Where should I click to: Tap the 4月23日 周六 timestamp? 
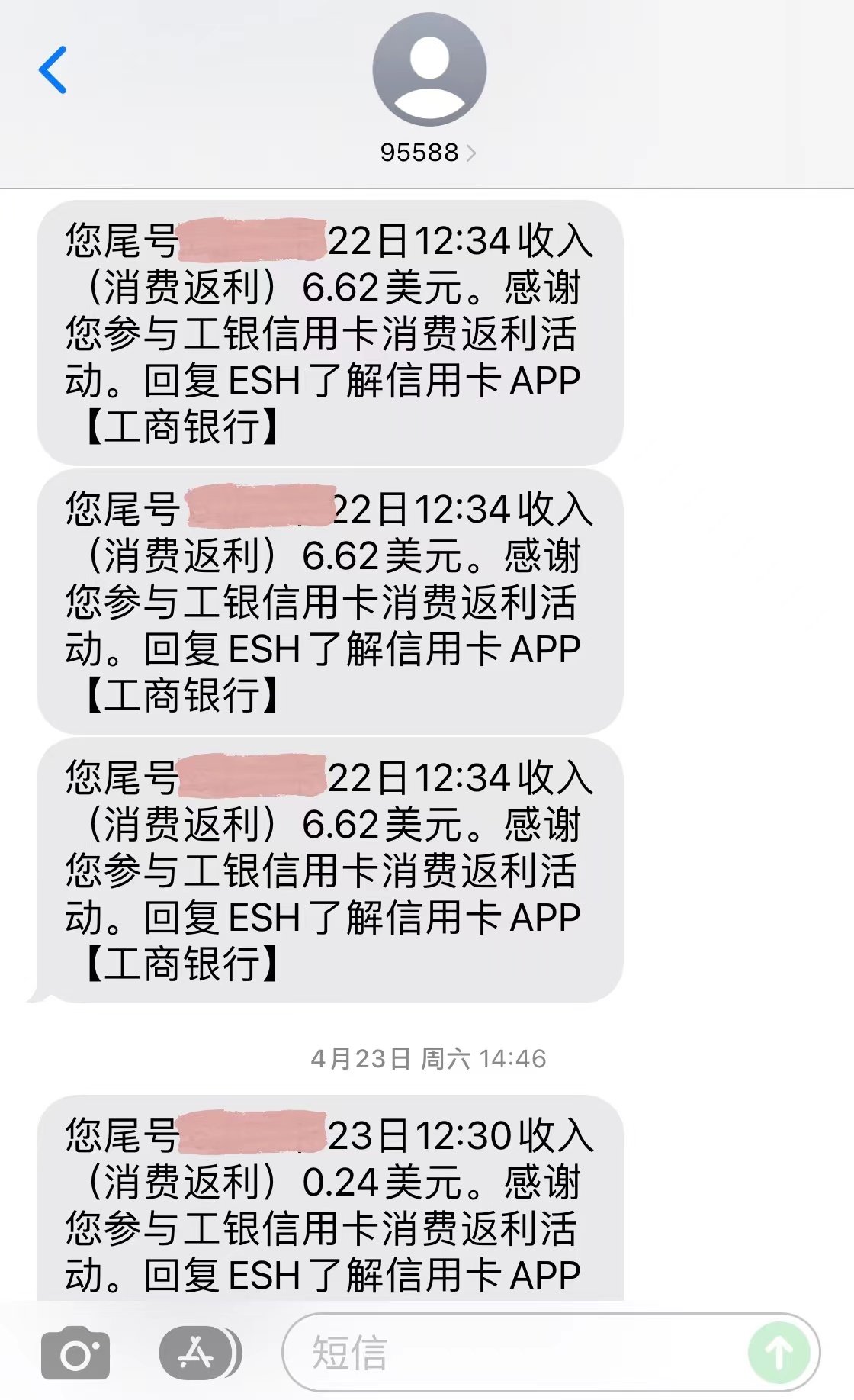tap(427, 1058)
